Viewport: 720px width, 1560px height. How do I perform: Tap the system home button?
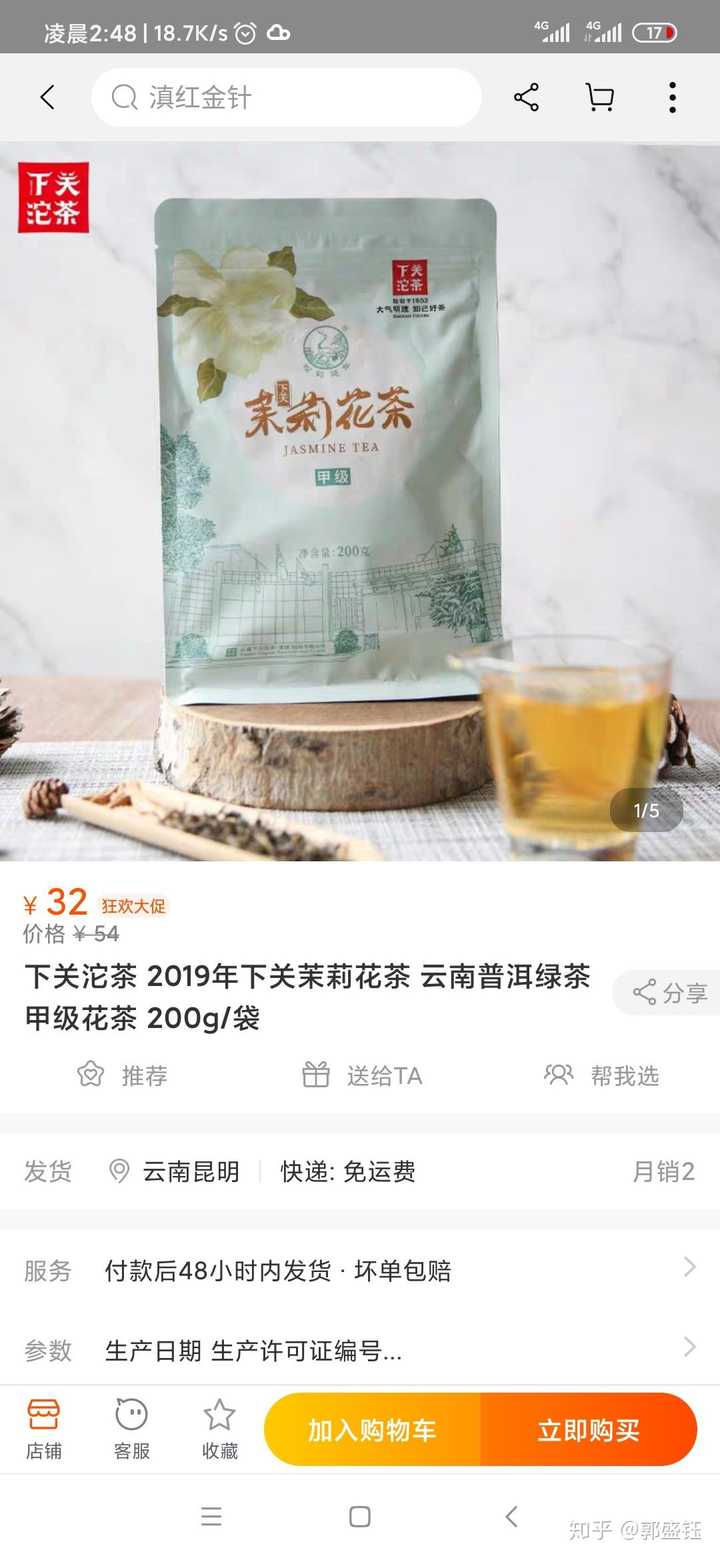point(360,1516)
